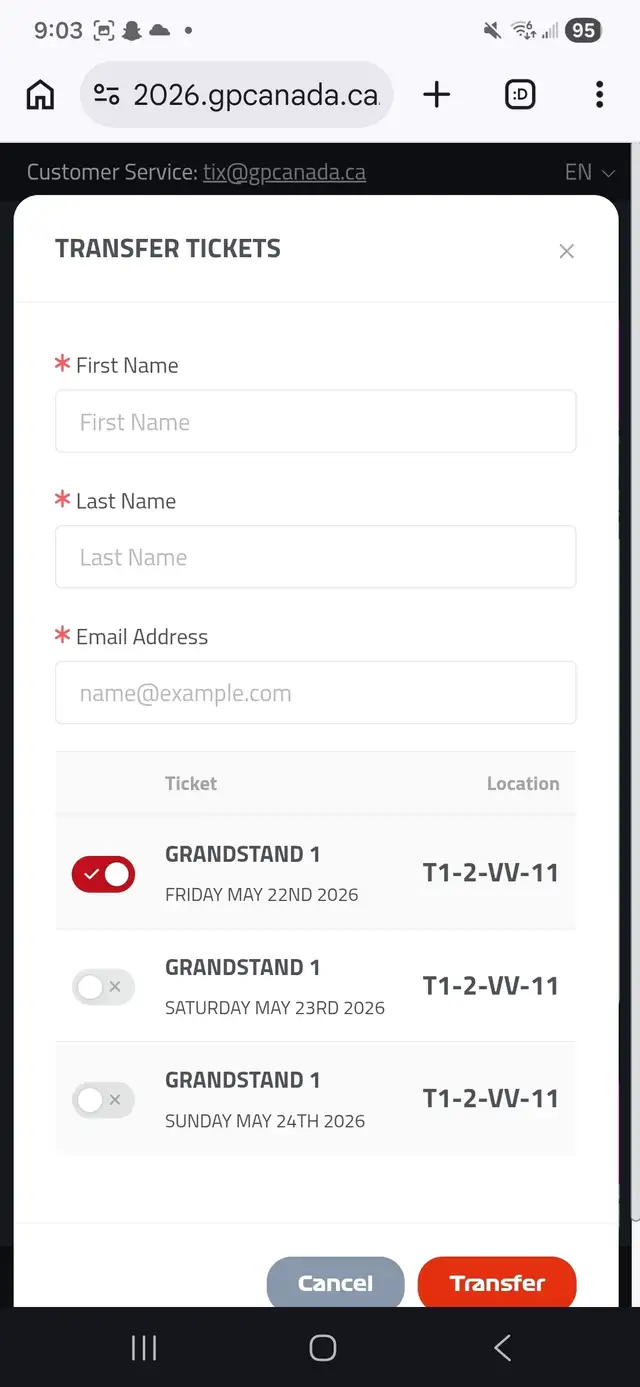
Task: Disable the Friday May 22nd ticket toggle
Action: coord(103,874)
